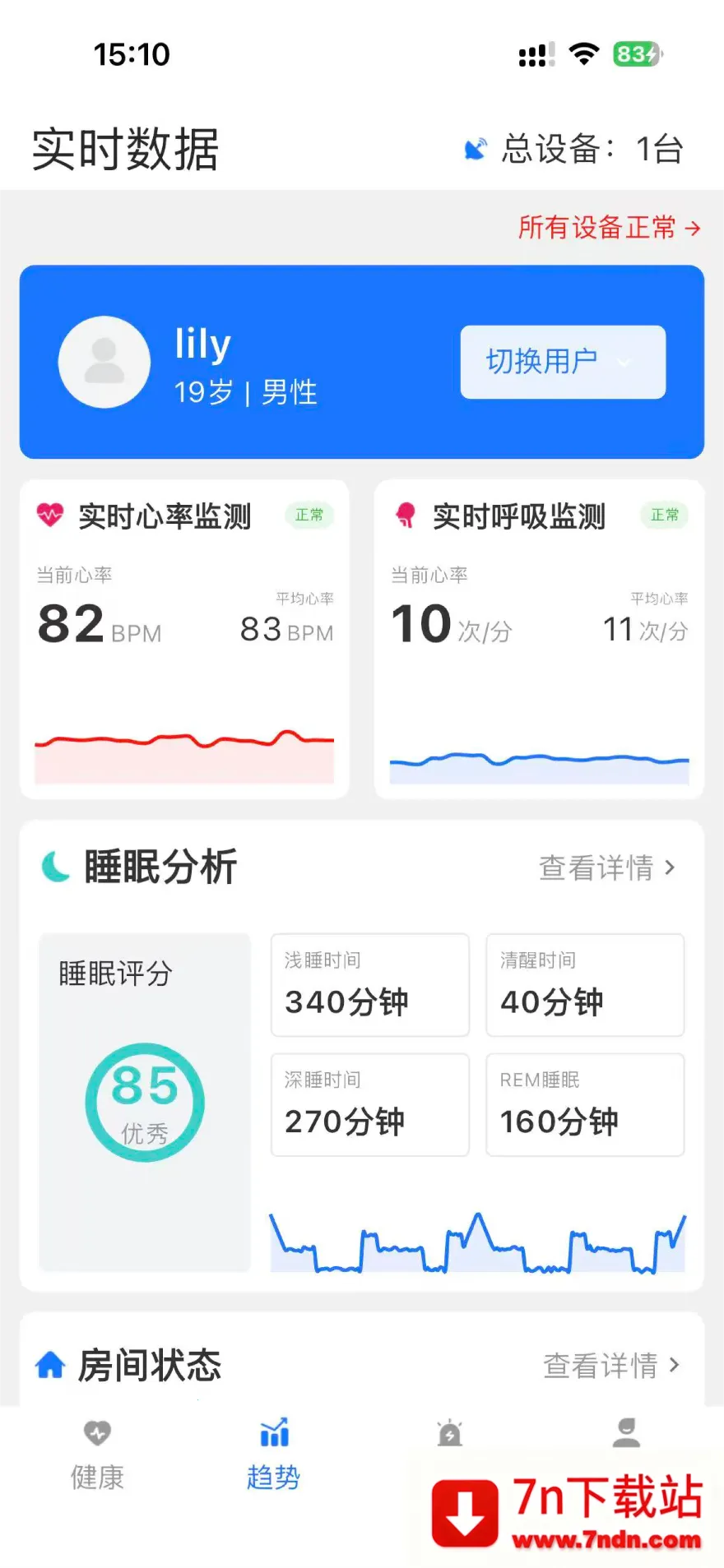Click the alarm bell icon in bottom bar

tap(449, 1432)
